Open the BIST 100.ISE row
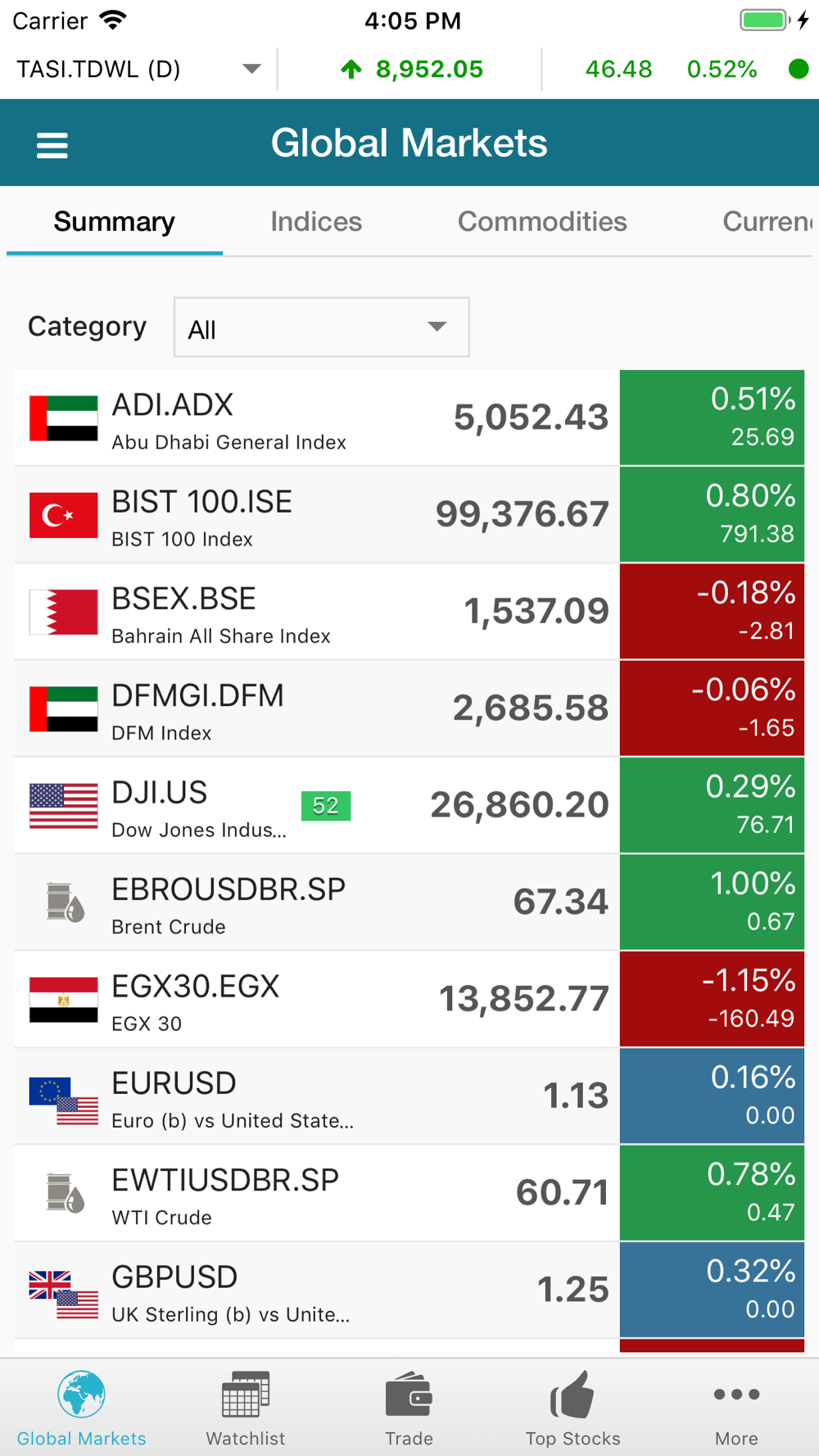 [x=409, y=514]
